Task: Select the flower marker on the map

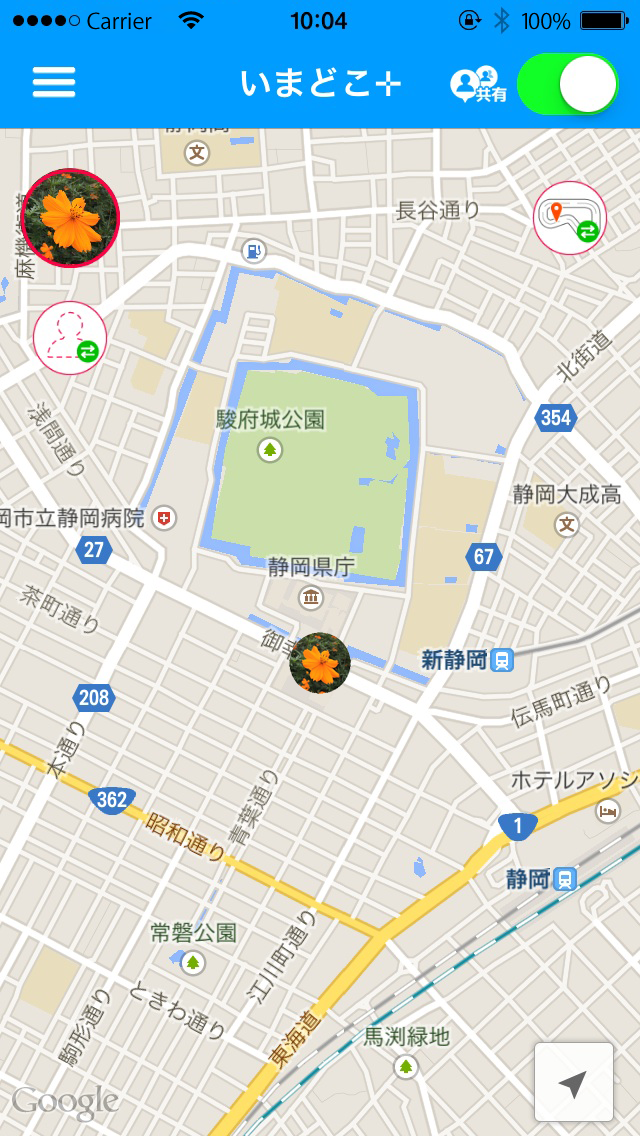Action: tap(320, 663)
